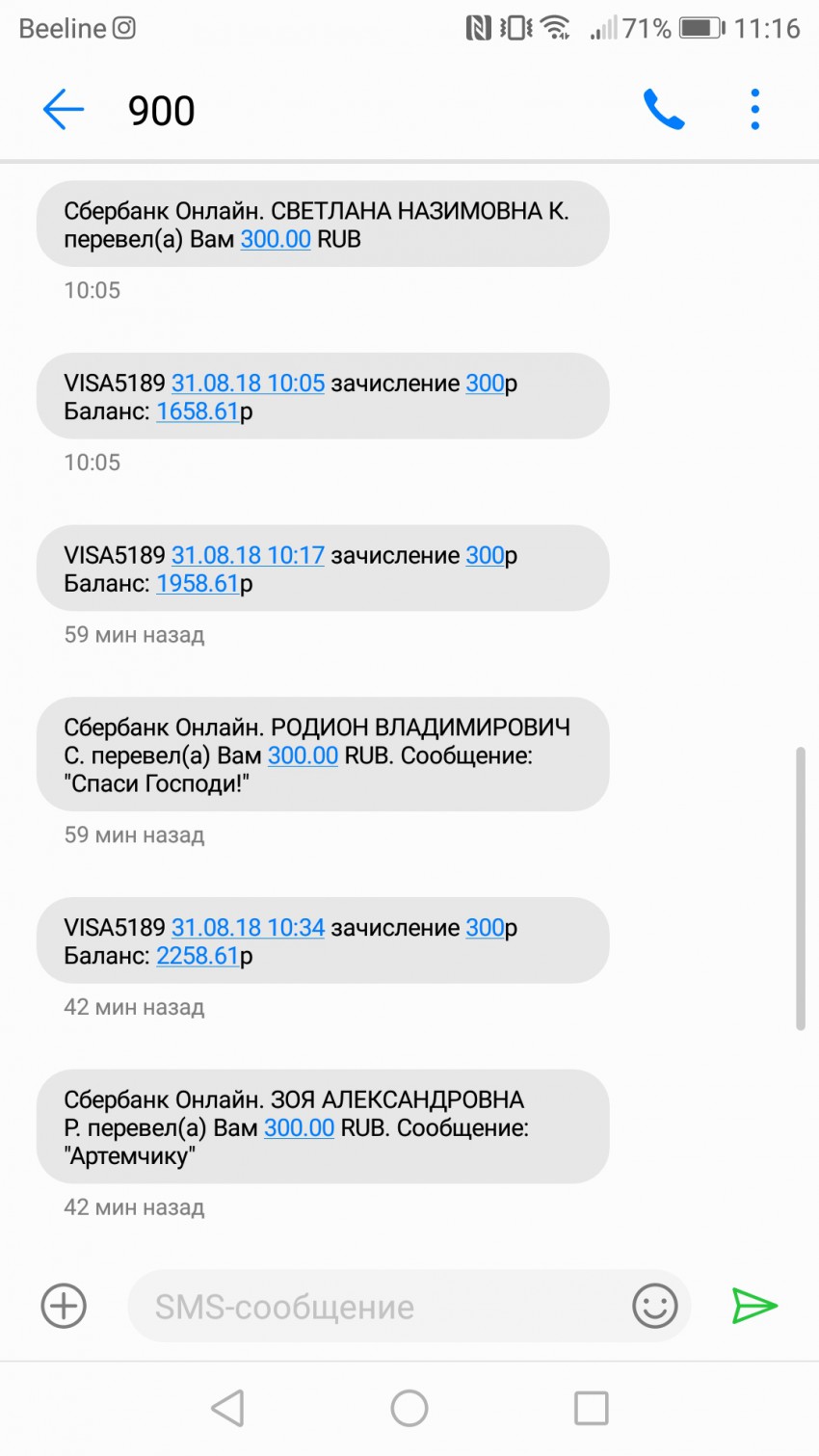Tap the 31.08.18 10:17 date link
Image resolution: width=819 pixels, height=1456 pixels.
[x=248, y=556]
